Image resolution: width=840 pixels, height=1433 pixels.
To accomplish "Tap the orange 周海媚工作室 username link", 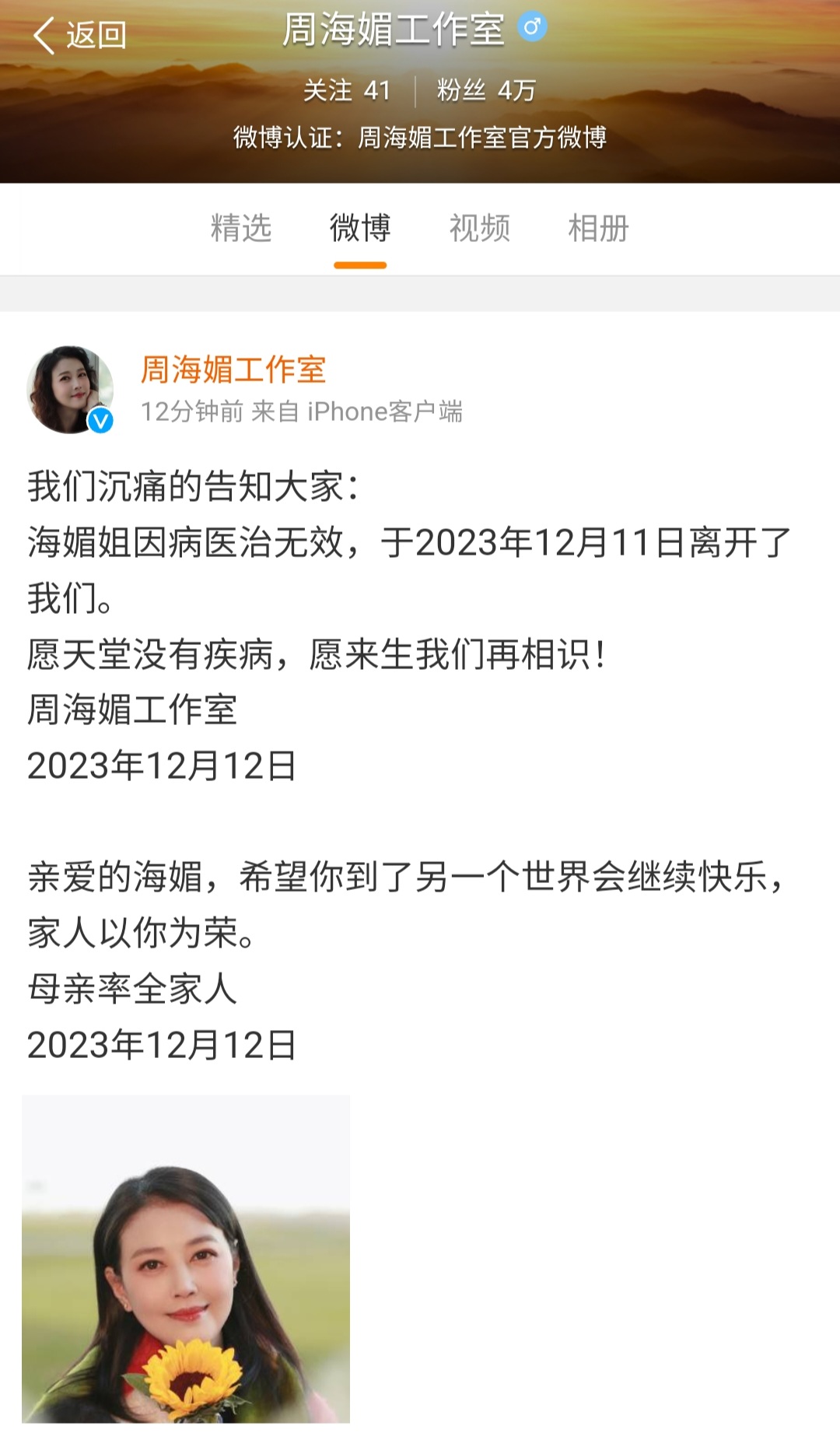I will pyautogui.click(x=233, y=370).
